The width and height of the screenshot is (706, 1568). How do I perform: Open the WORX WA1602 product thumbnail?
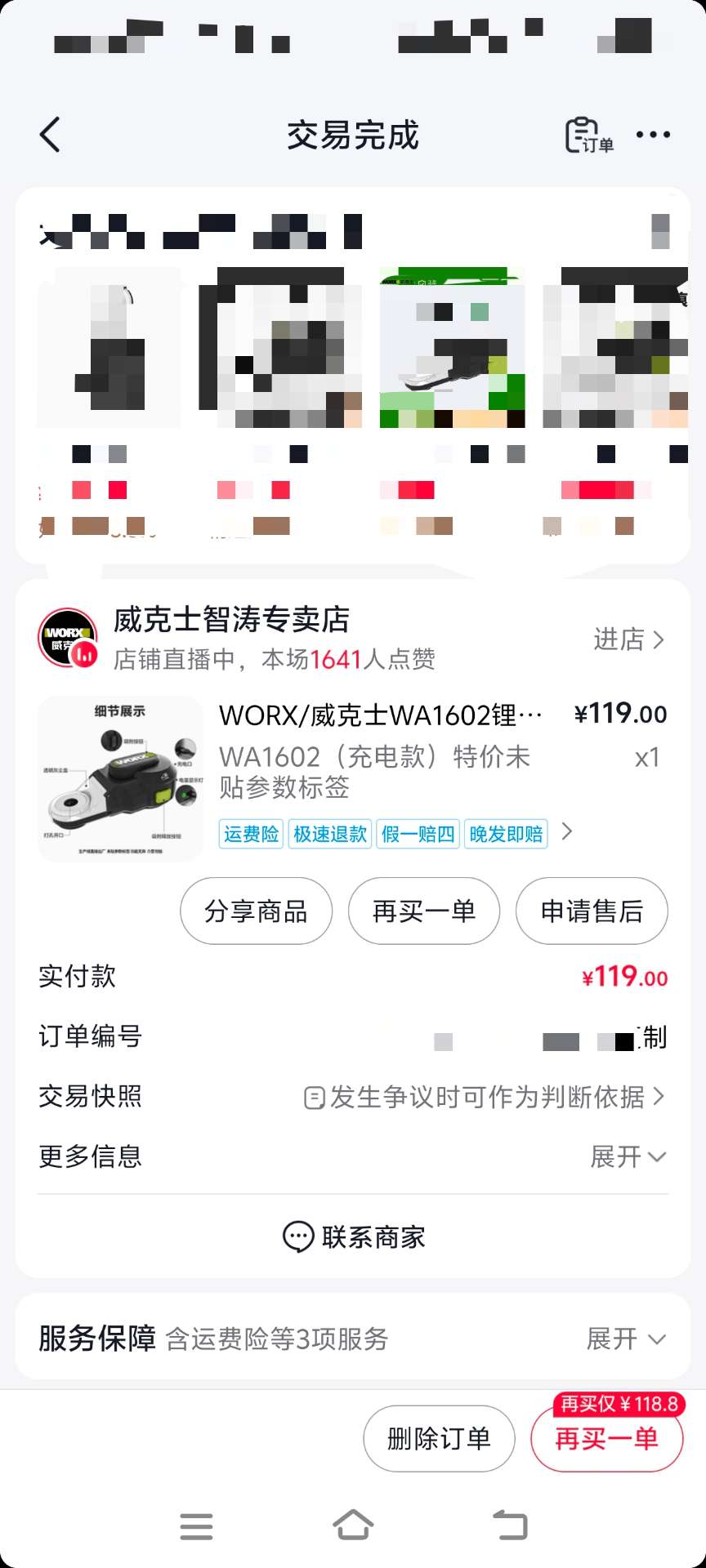pyautogui.click(x=121, y=778)
